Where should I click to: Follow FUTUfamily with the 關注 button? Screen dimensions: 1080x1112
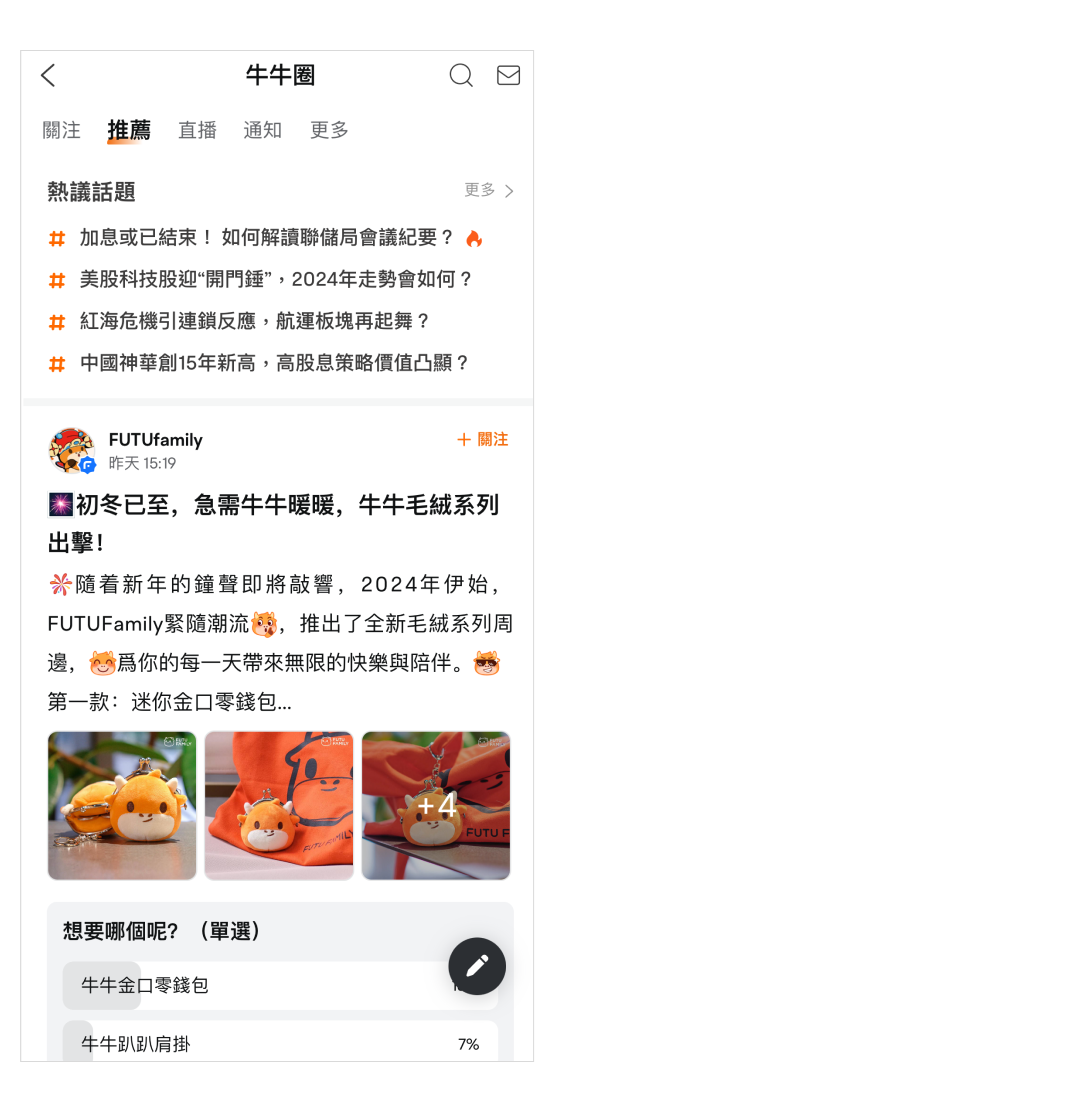pyautogui.click(x=482, y=439)
